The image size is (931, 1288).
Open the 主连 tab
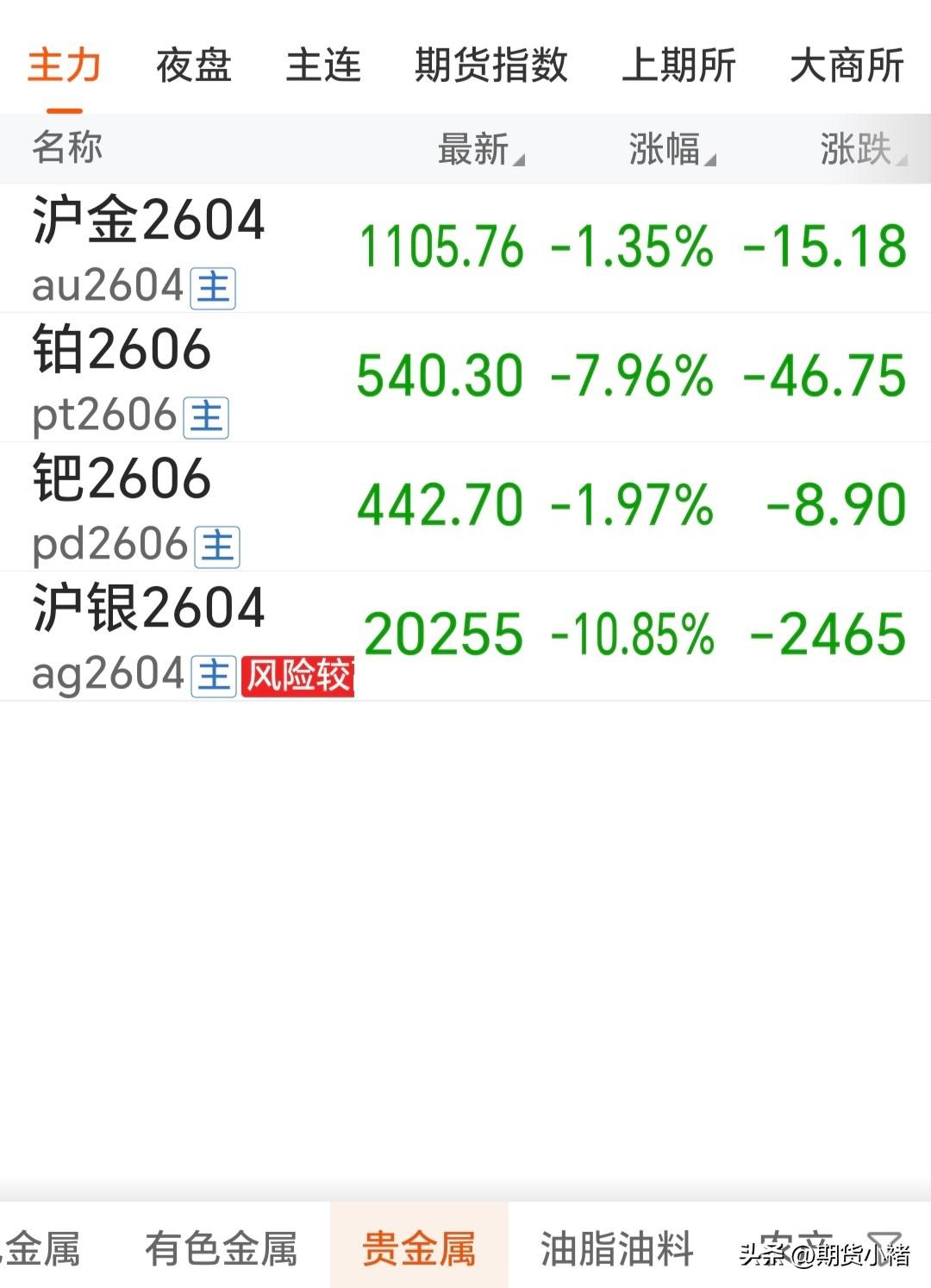point(323,66)
